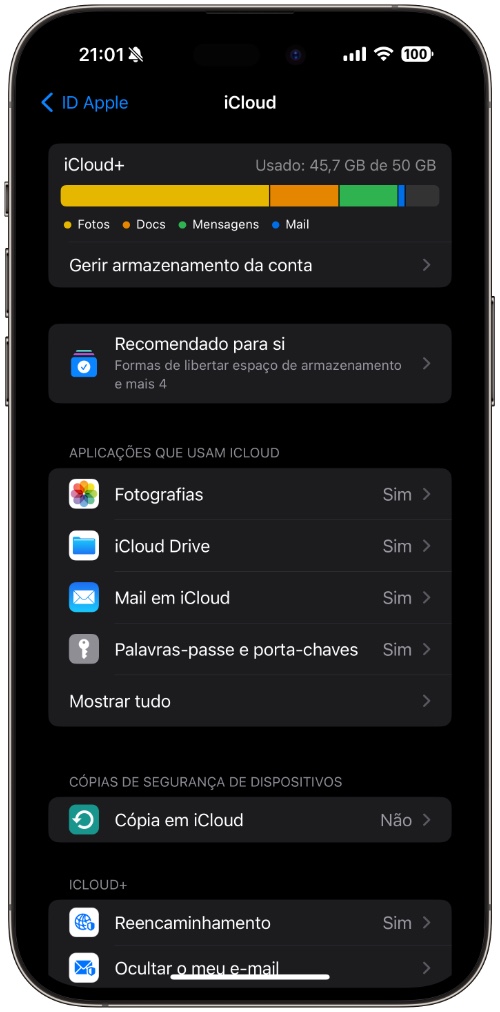This screenshot has width=500, height=1012.
Task: Open the Recomendado para si suggestions
Action: [x=250, y=364]
